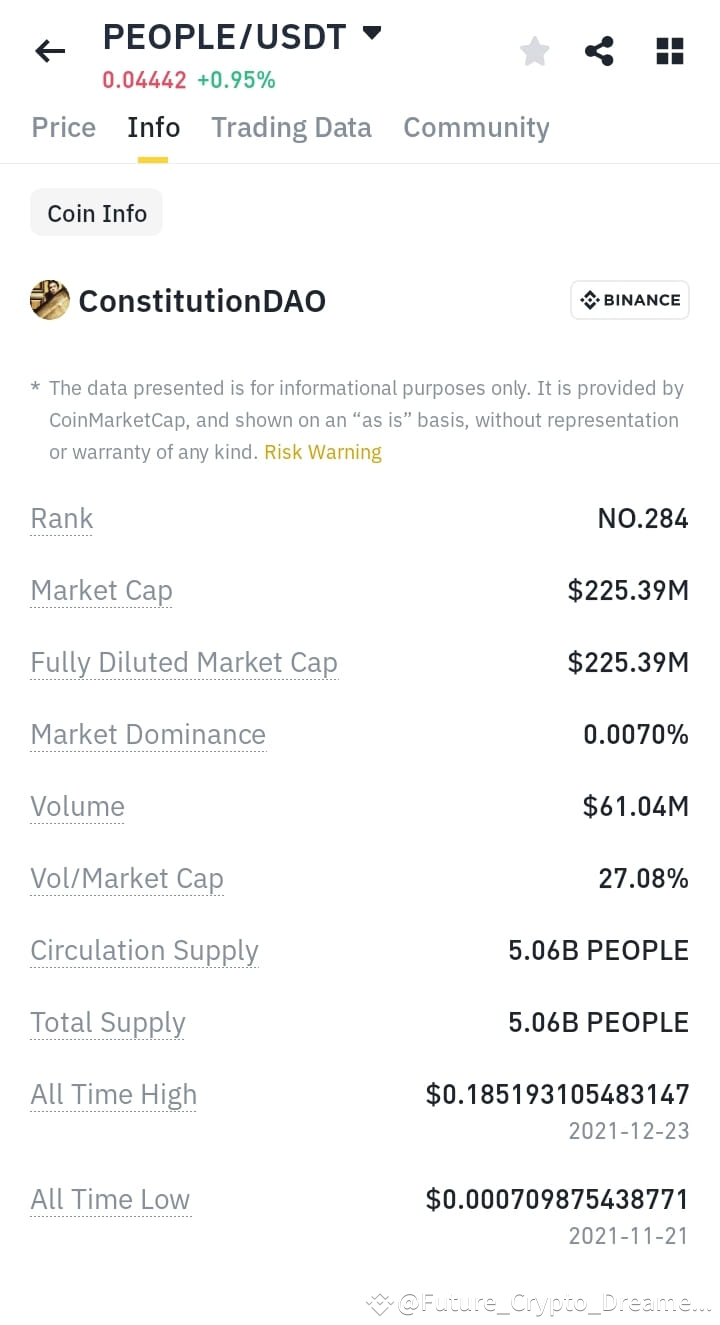This screenshot has width=720, height=1325.
Task: Share this coin via the share icon
Action: [x=599, y=51]
